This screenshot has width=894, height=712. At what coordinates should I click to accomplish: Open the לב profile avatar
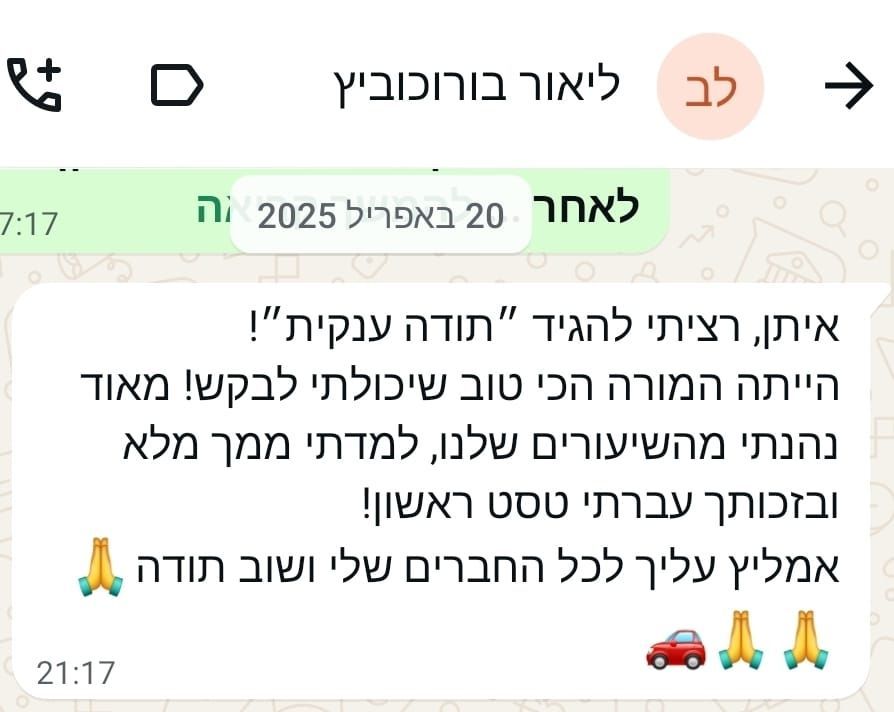click(x=710, y=87)
